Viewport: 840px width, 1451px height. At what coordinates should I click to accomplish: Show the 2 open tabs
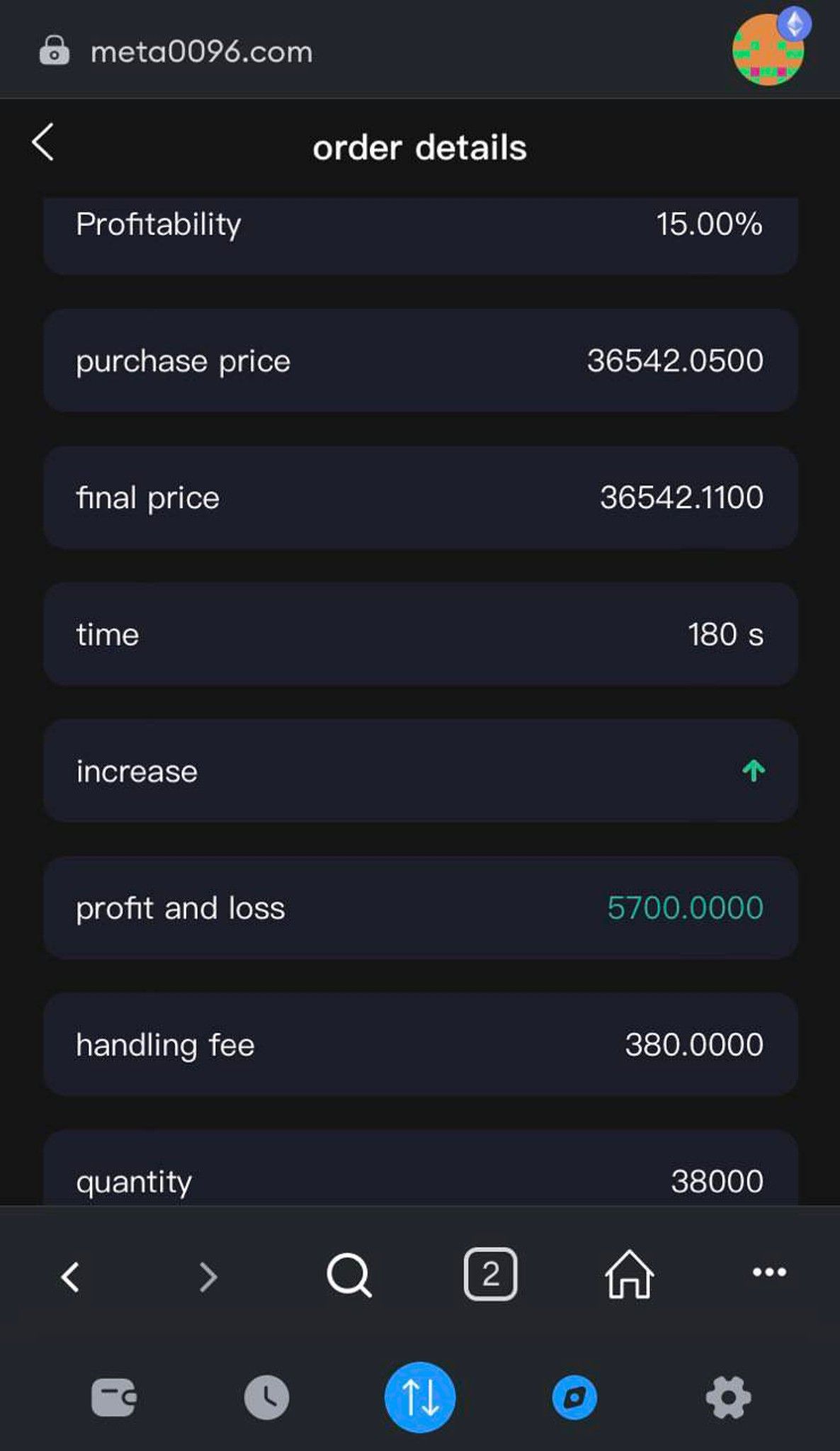[490, 1274]
